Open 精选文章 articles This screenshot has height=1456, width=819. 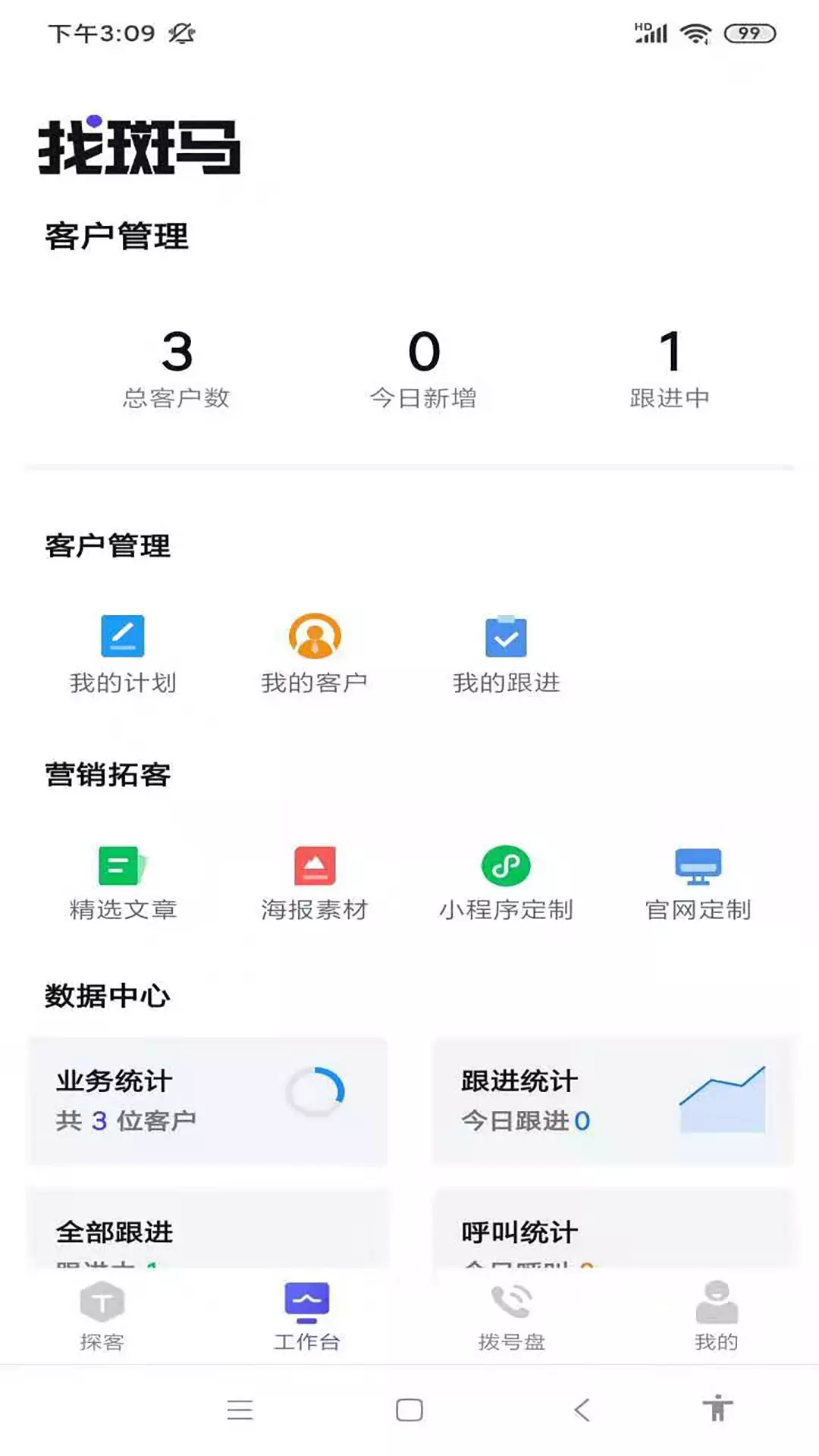point(123,883)
